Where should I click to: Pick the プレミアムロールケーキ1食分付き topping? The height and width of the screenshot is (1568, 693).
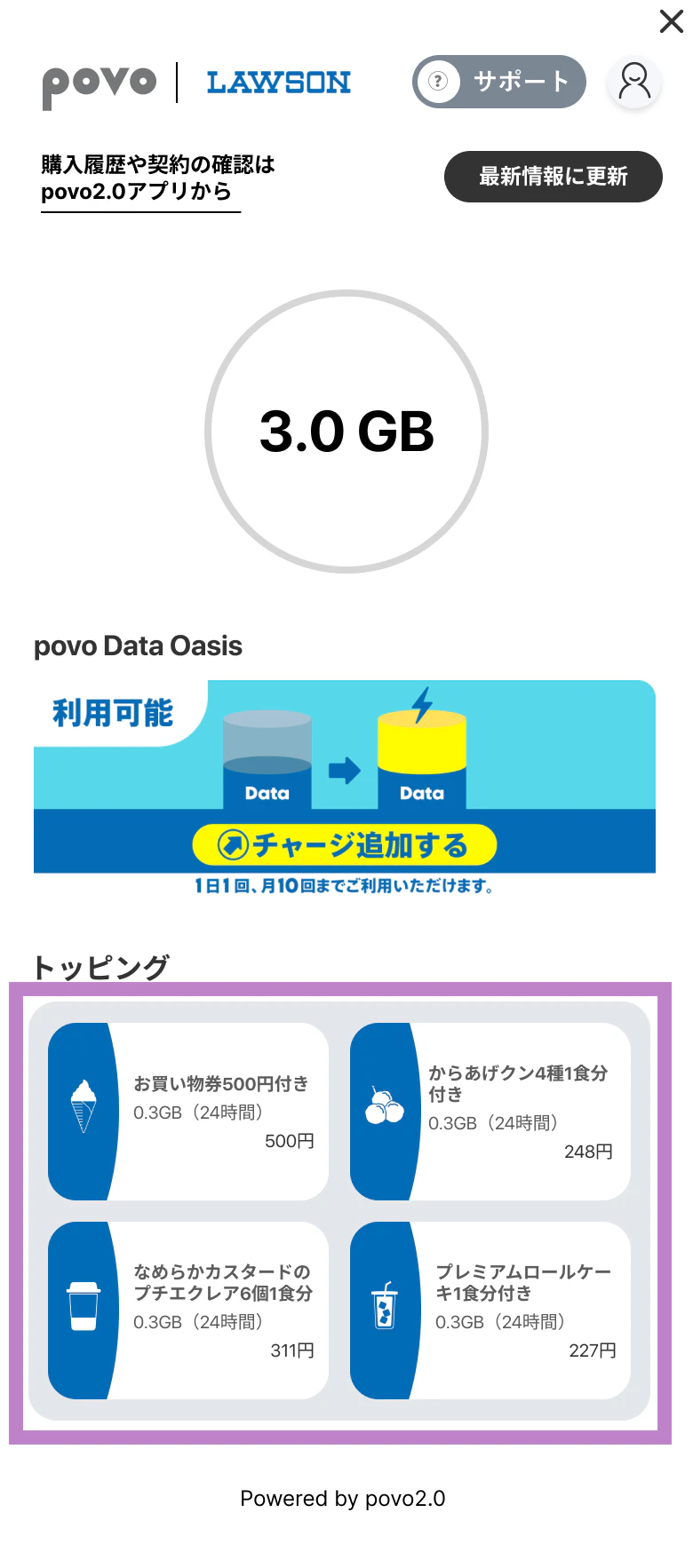coord(490,1310)
